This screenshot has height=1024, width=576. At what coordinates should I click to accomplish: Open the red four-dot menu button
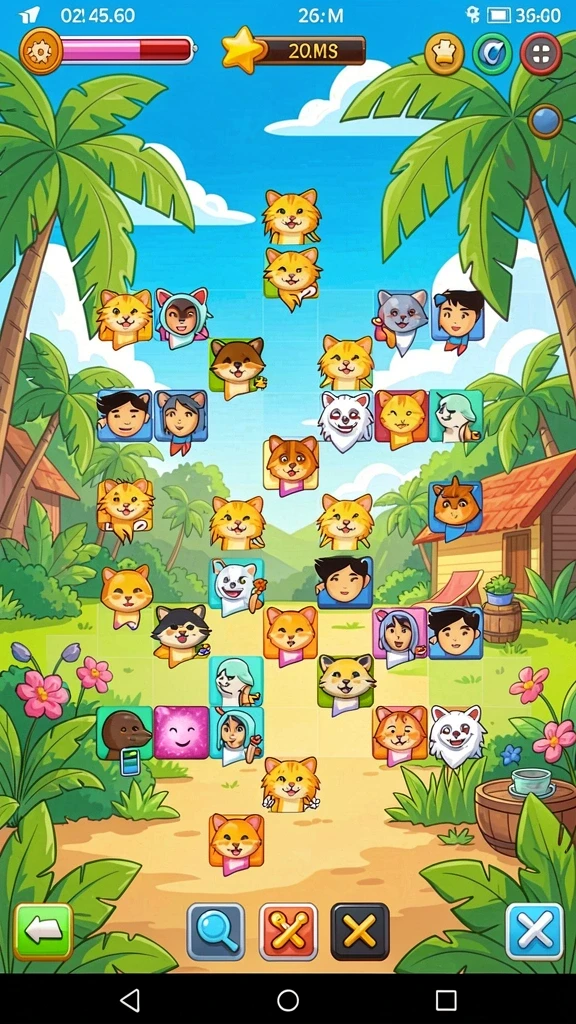click(541, 54)
